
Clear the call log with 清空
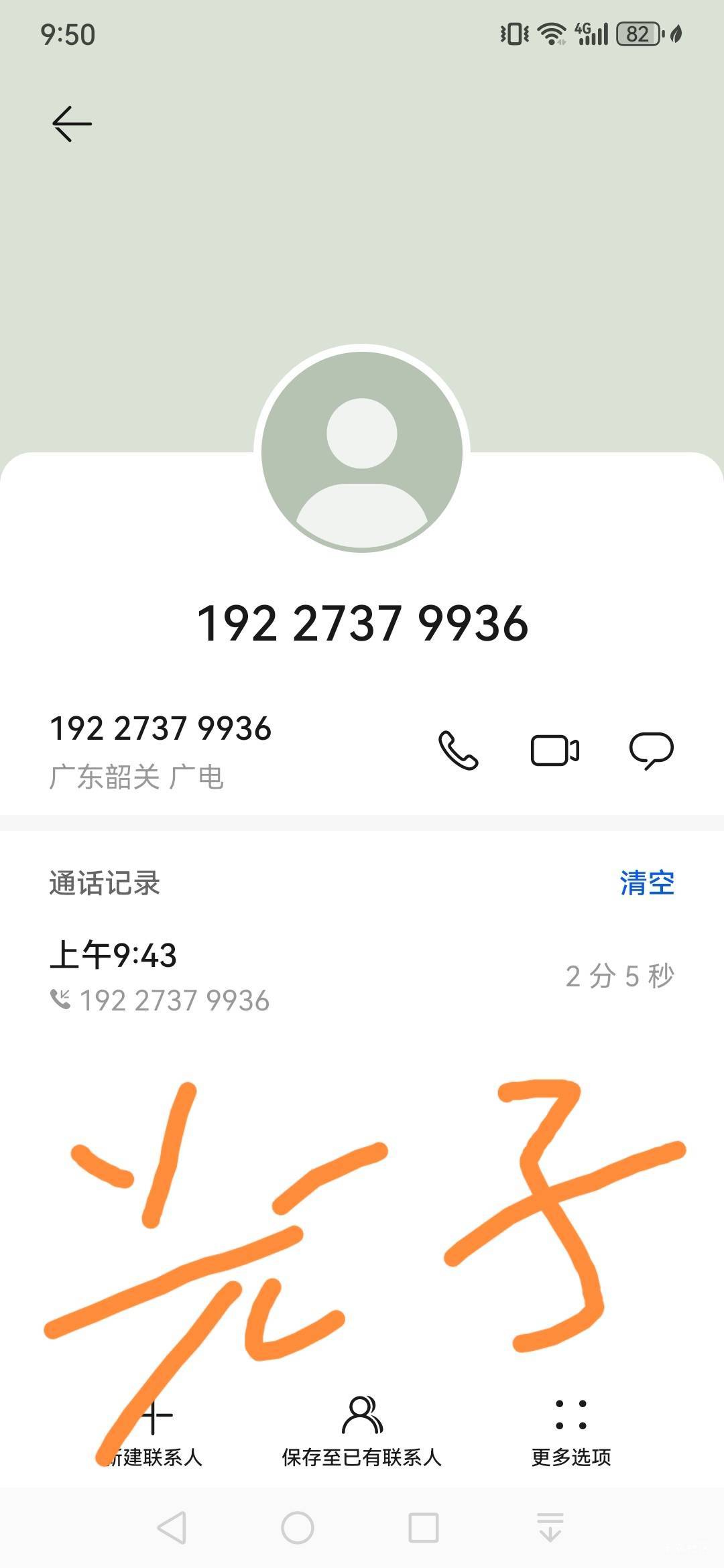click(647, 883)
